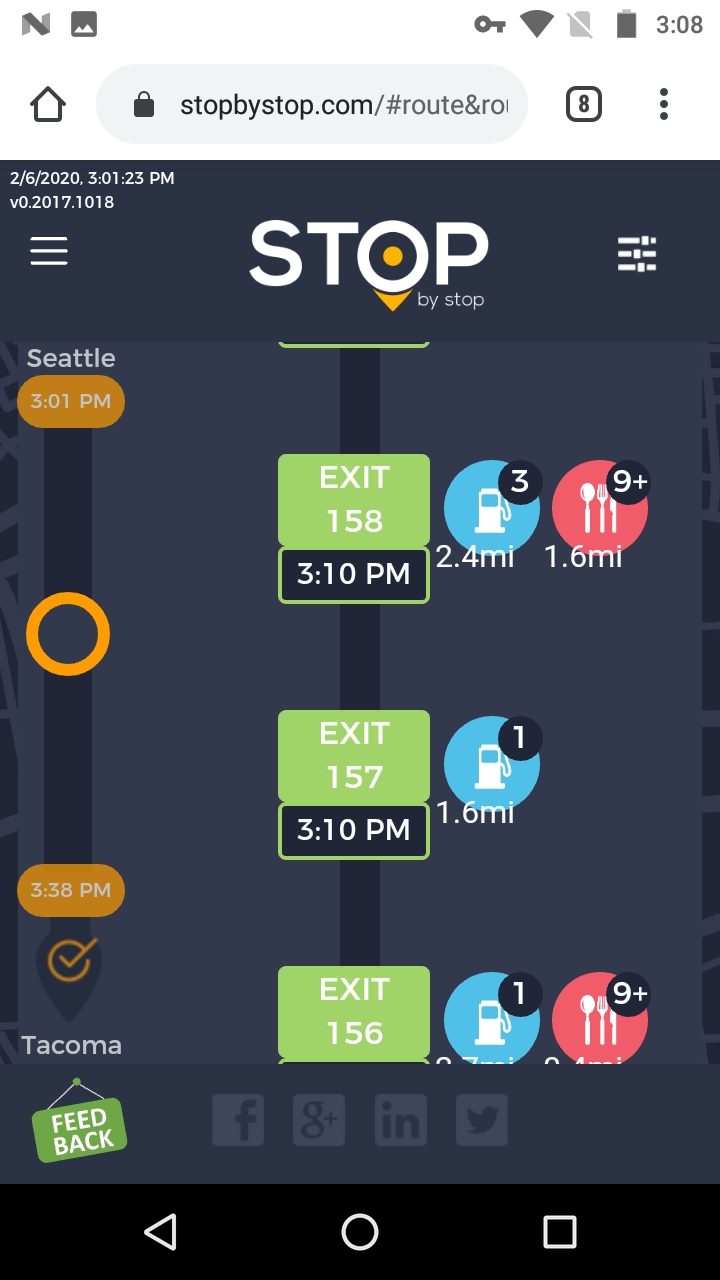The height and width of the screenshot is (1280, 720).
Task: Open the browser tab switcher
Action: point(584,105)
